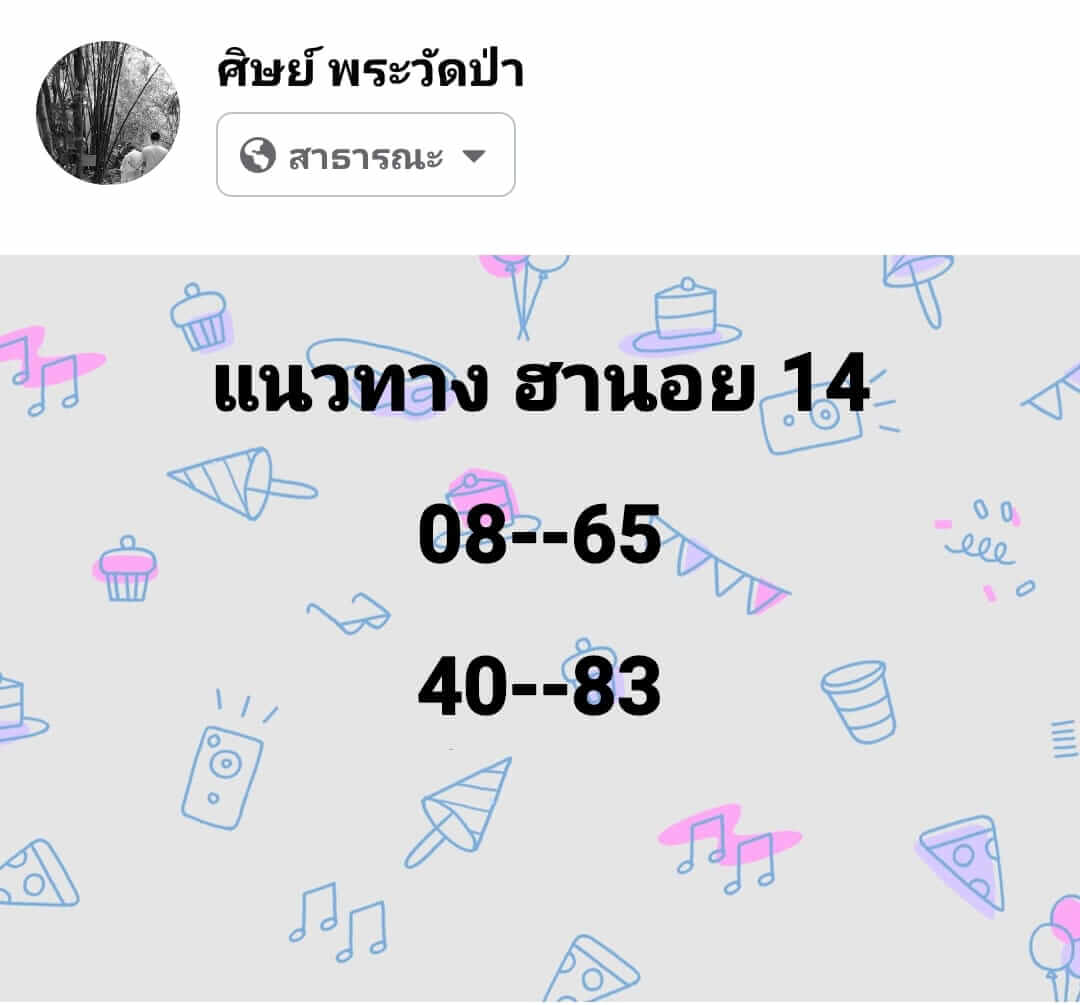This screenshot has width=1080, height=1005.
Task: Tap the post text on the patterned background
Action: tap(540, 535)
